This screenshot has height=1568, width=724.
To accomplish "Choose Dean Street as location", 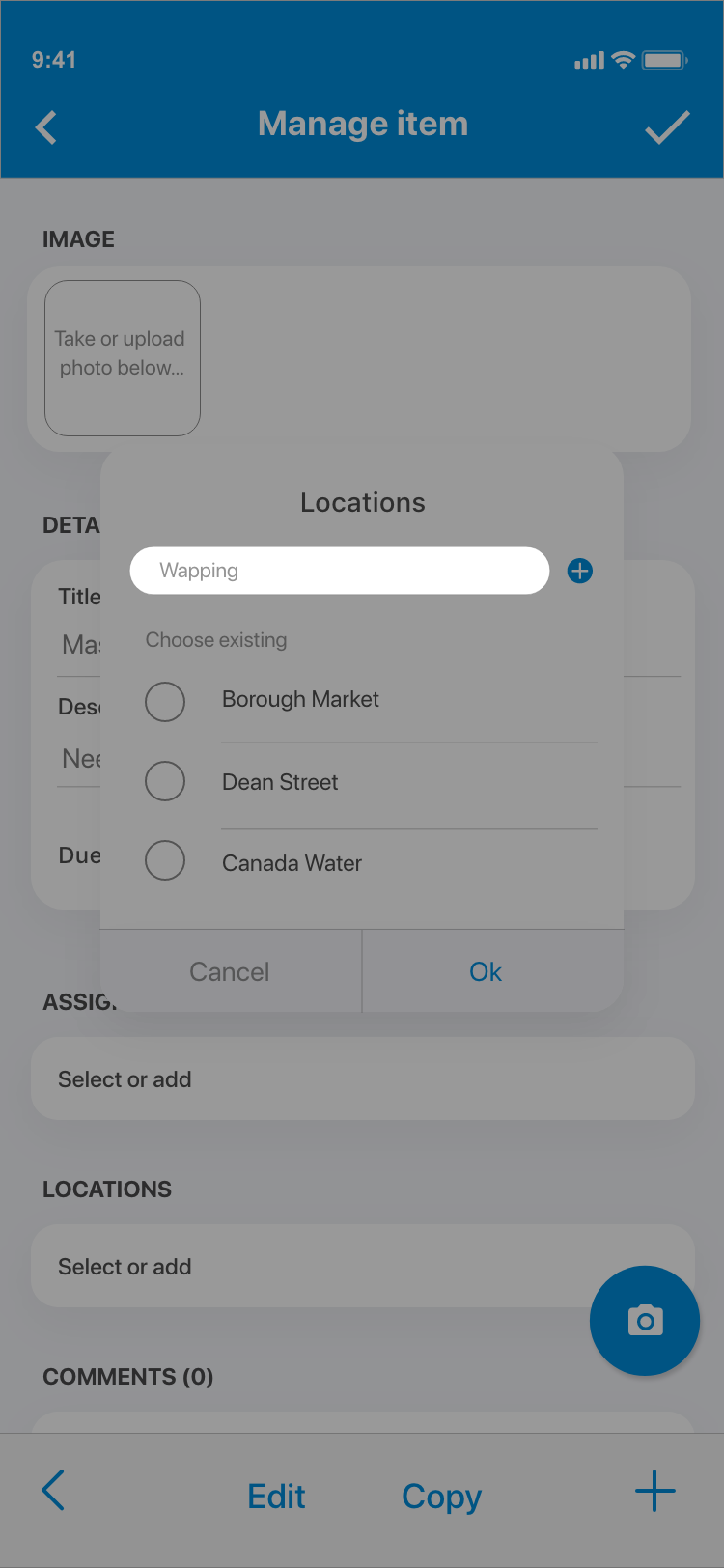I will (x=165, y=781).
